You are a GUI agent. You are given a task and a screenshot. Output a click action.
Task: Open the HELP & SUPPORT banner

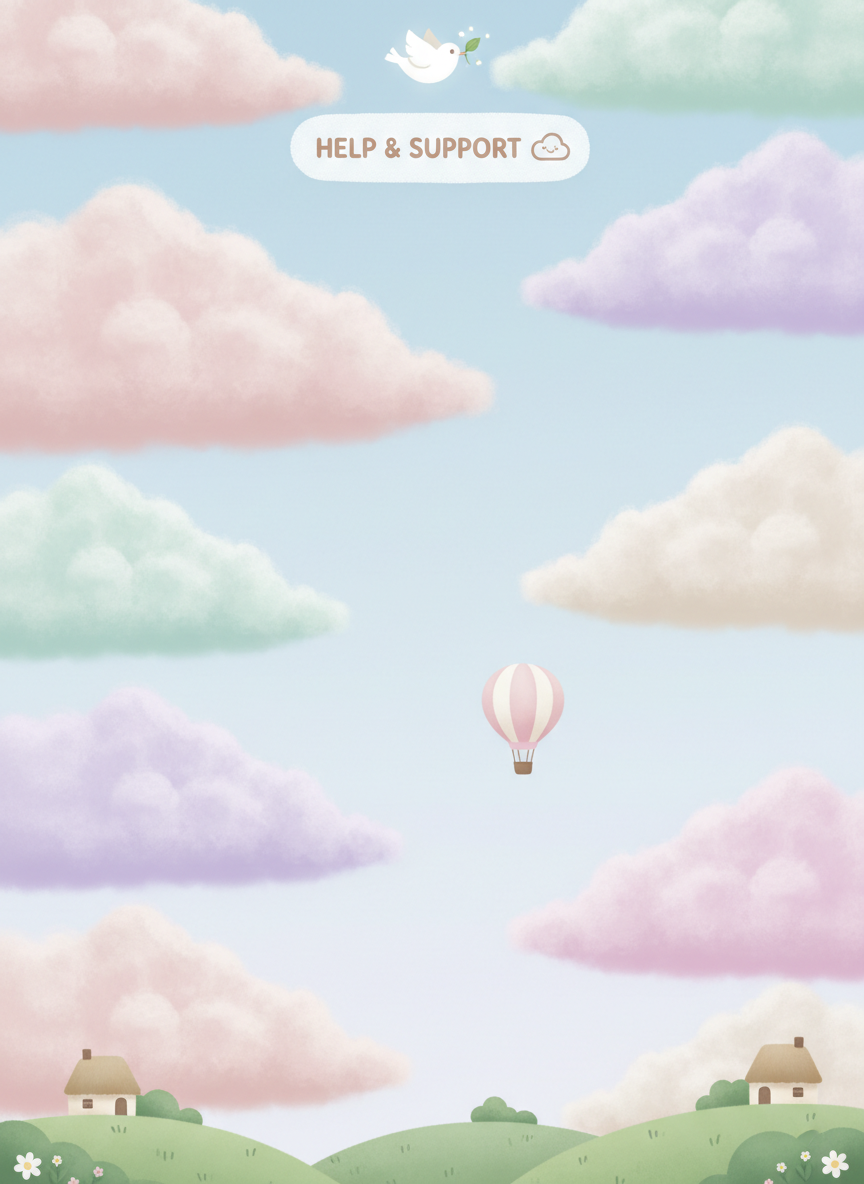440,148
